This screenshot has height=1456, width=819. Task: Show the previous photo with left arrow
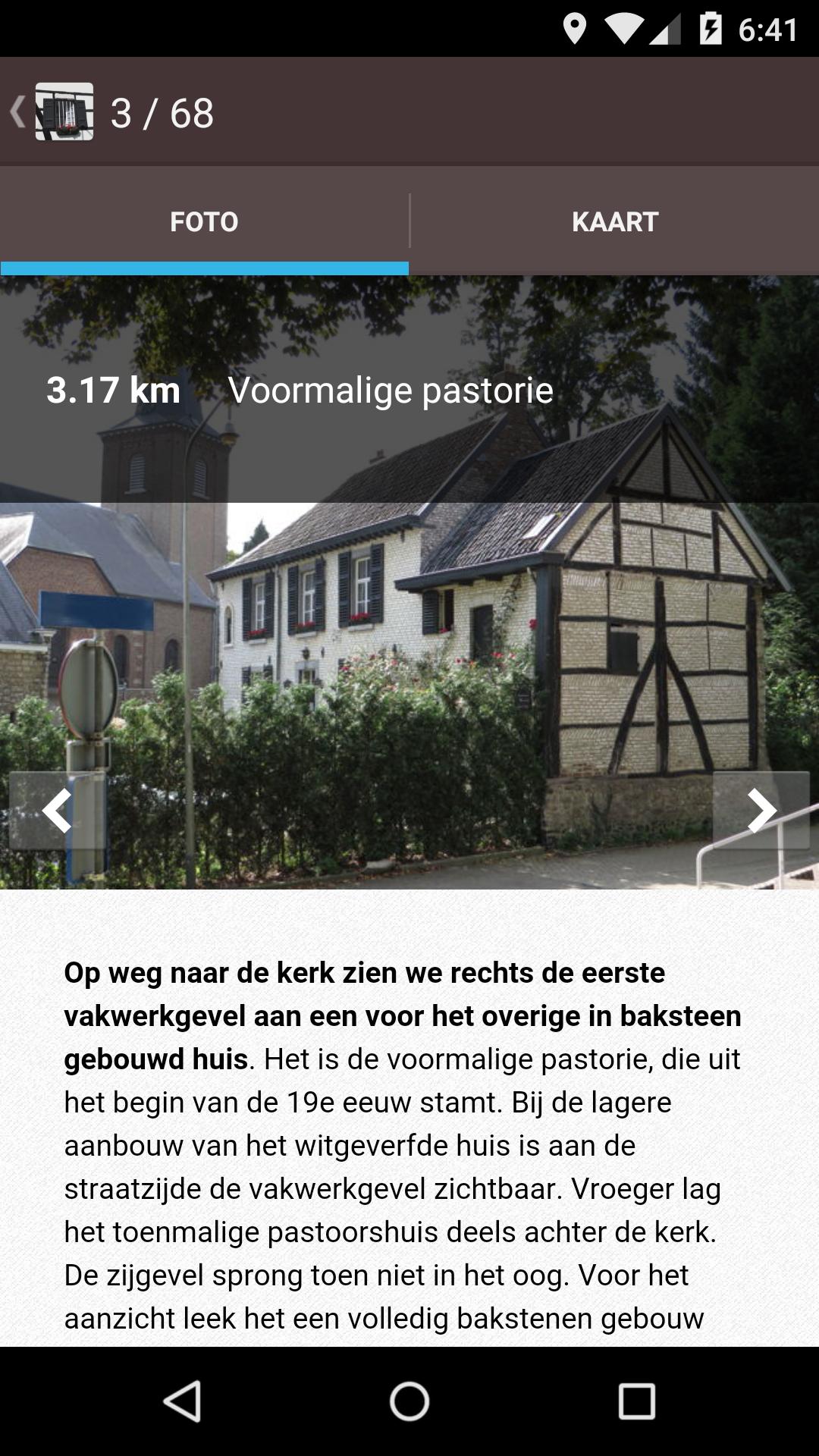click(x=57, y=810)
